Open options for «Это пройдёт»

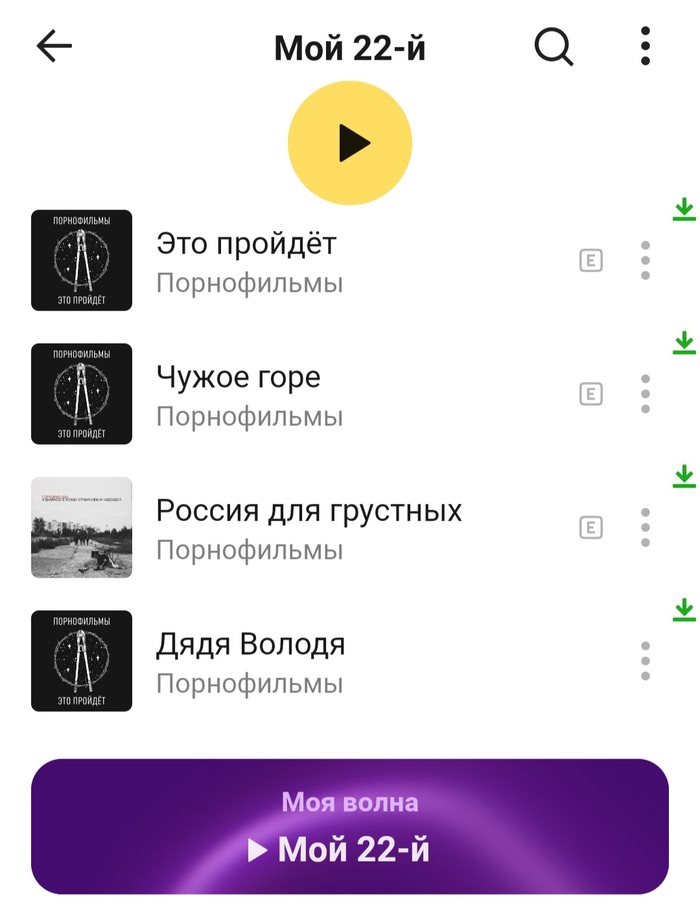click(645, 261)
